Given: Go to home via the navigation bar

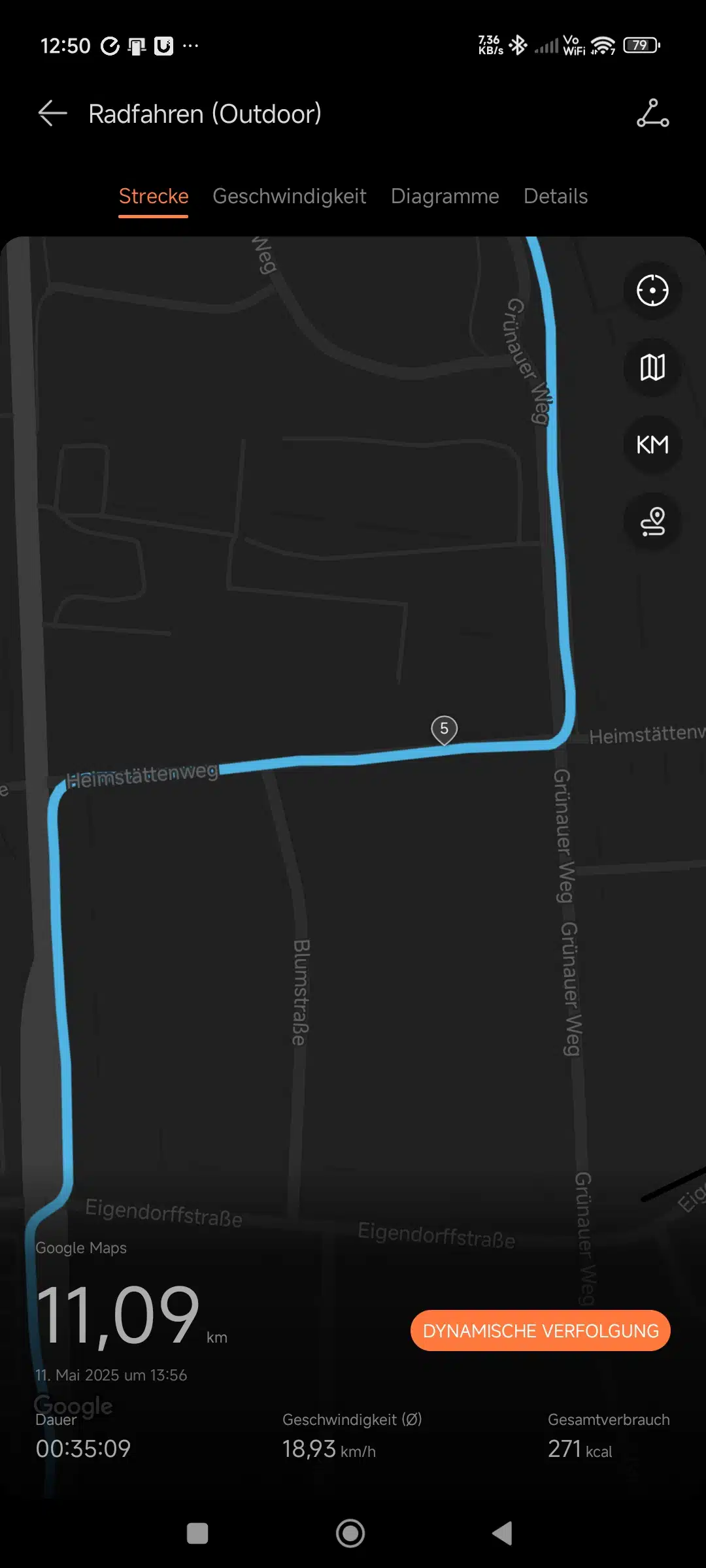Looking at the screenshot, I should [350, 1533].
